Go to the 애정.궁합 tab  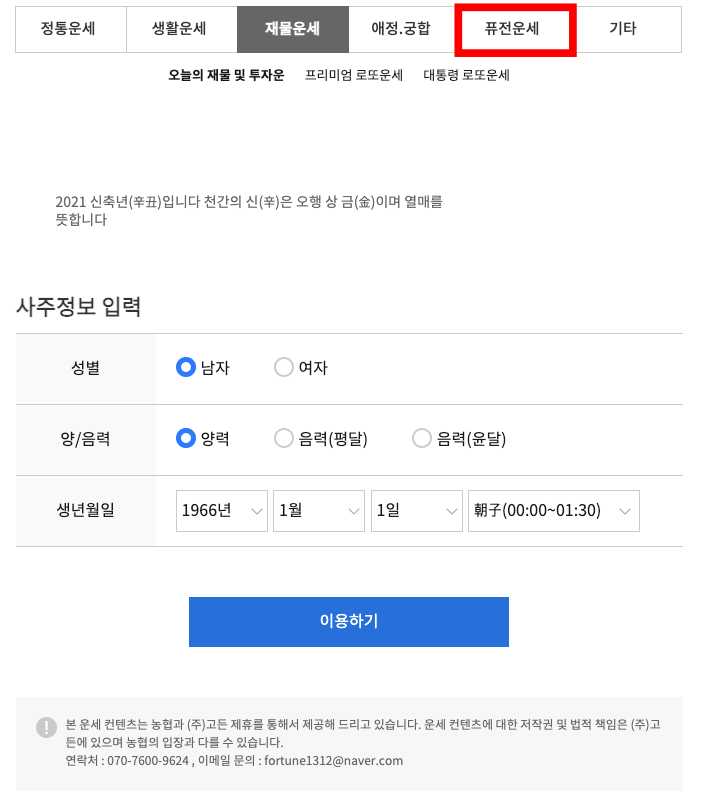pos(400,29)
